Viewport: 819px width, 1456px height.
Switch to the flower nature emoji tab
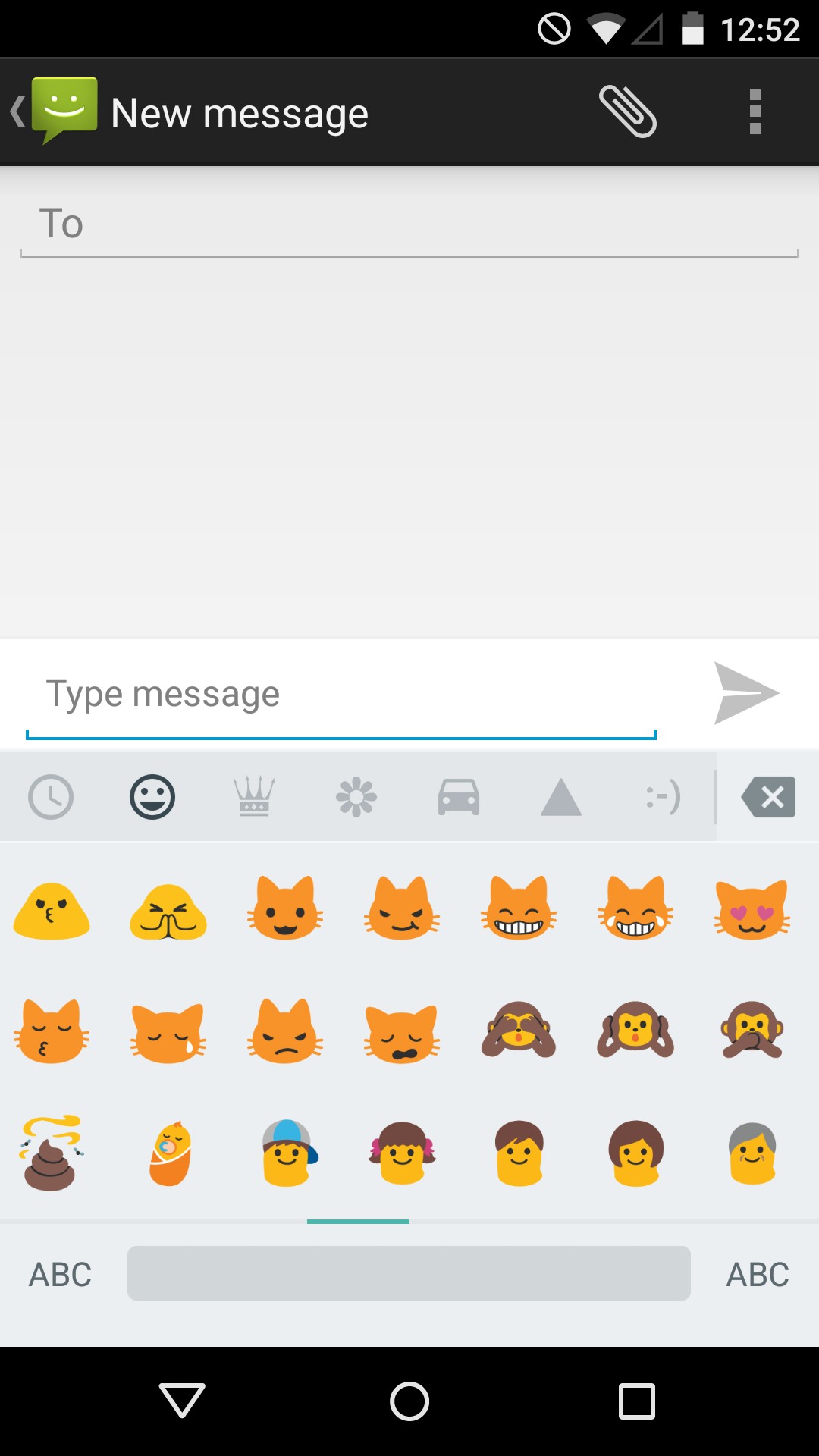click(356, 797)
